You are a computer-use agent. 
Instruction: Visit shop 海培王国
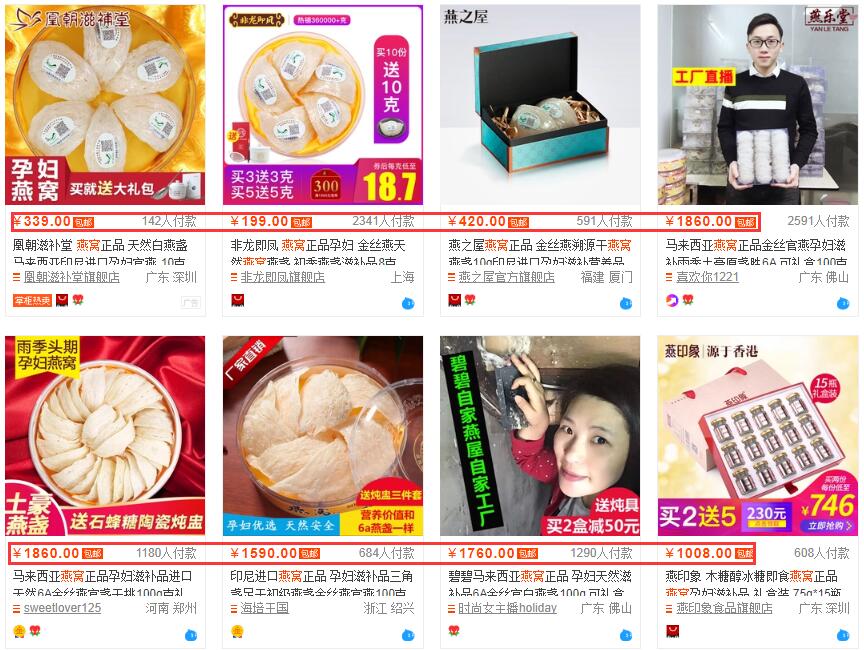click(264, 608)
